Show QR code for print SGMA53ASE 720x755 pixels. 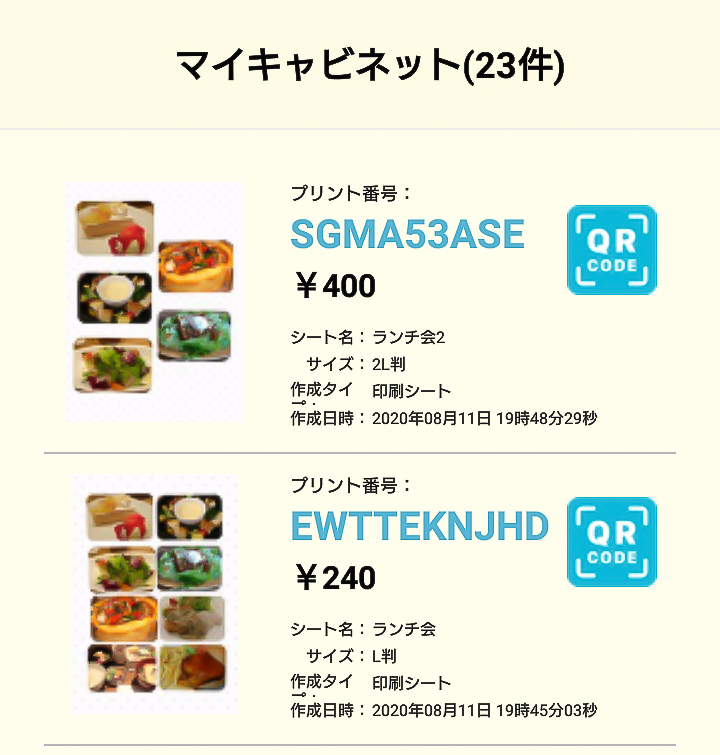coord(612,250)
